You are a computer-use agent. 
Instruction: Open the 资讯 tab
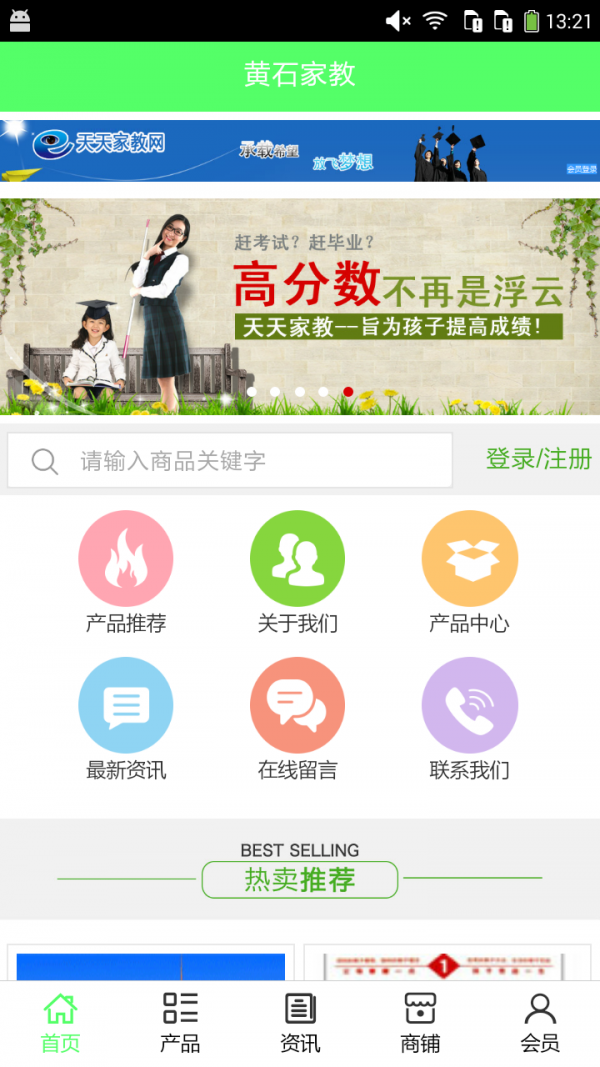300,1023
